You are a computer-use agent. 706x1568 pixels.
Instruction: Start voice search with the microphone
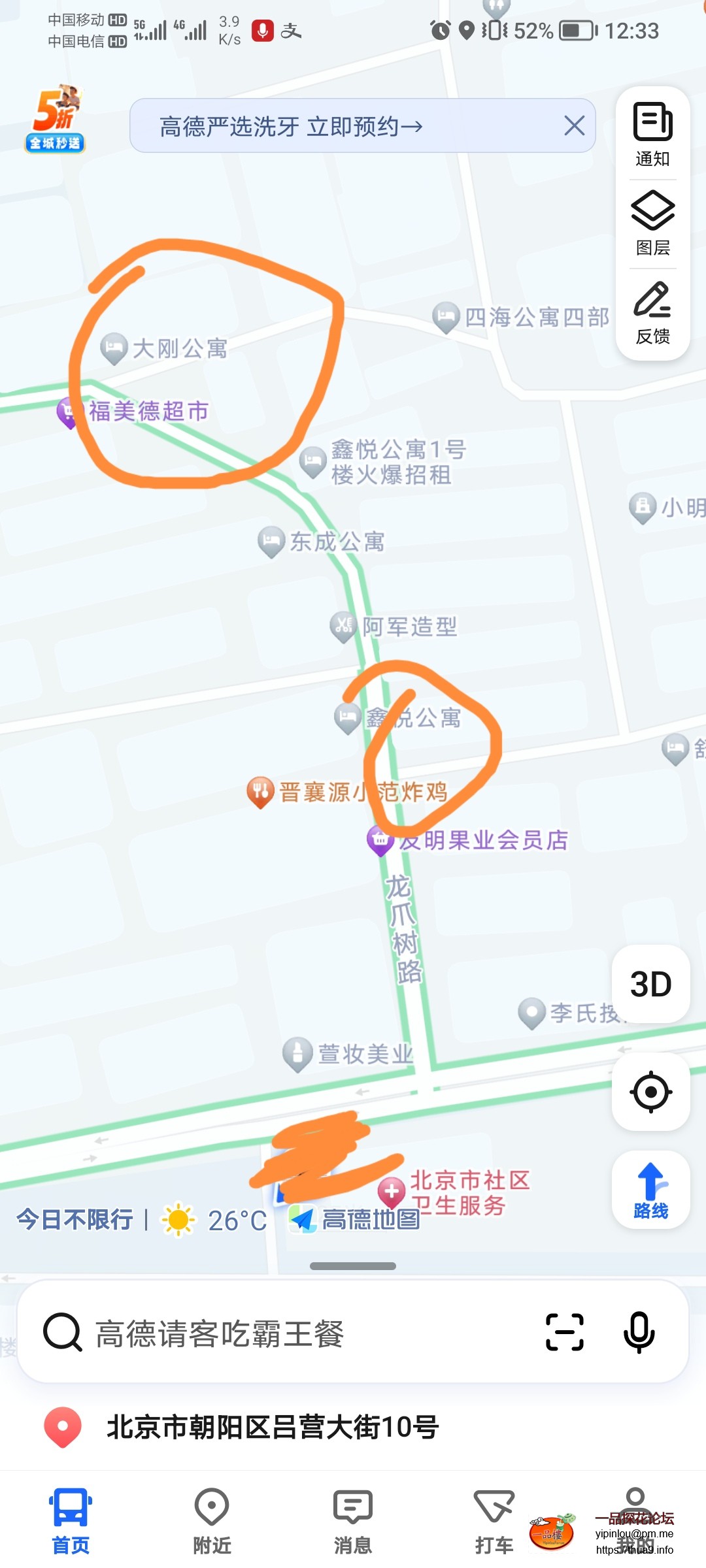pyautogui.click(x=639, y=1332)
